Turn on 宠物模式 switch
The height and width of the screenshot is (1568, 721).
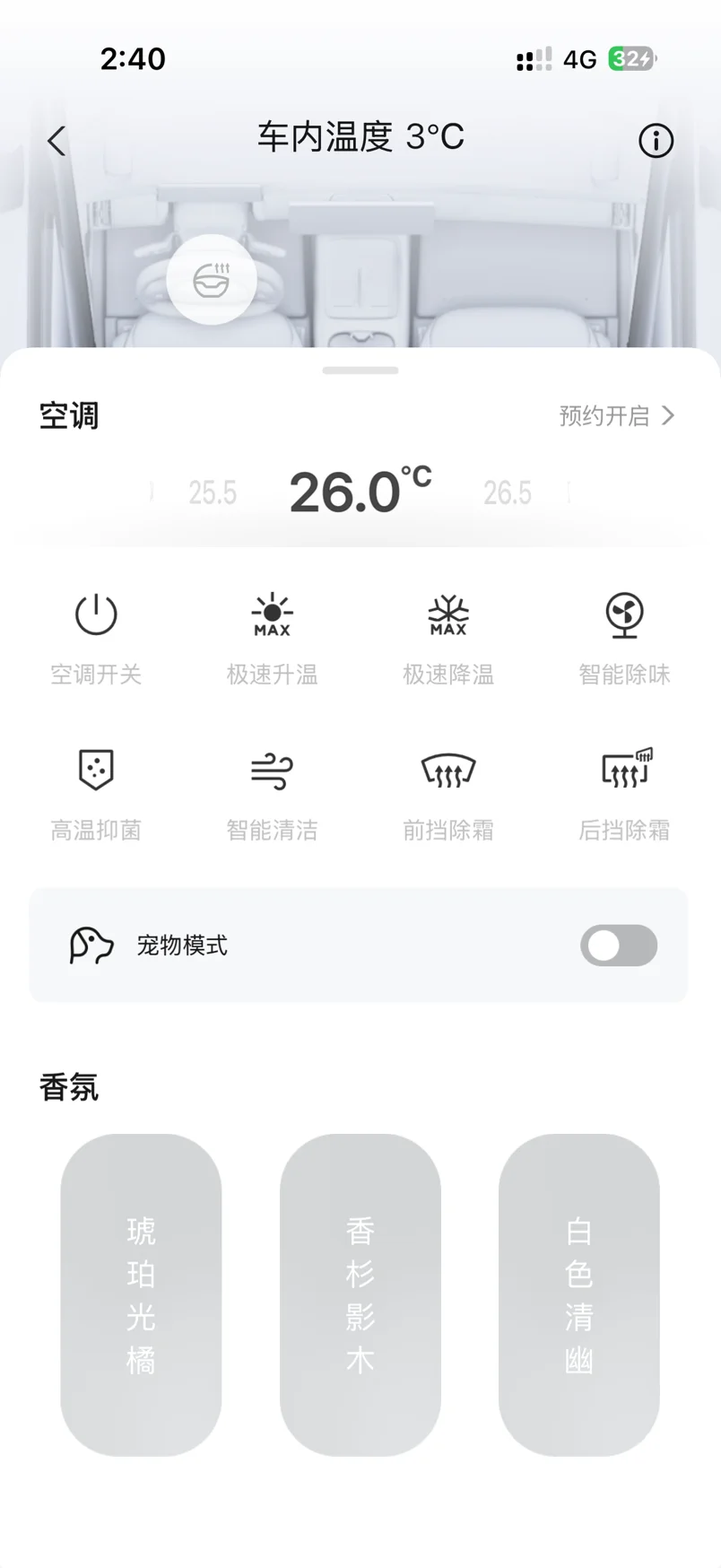click(x=618, y=945)
